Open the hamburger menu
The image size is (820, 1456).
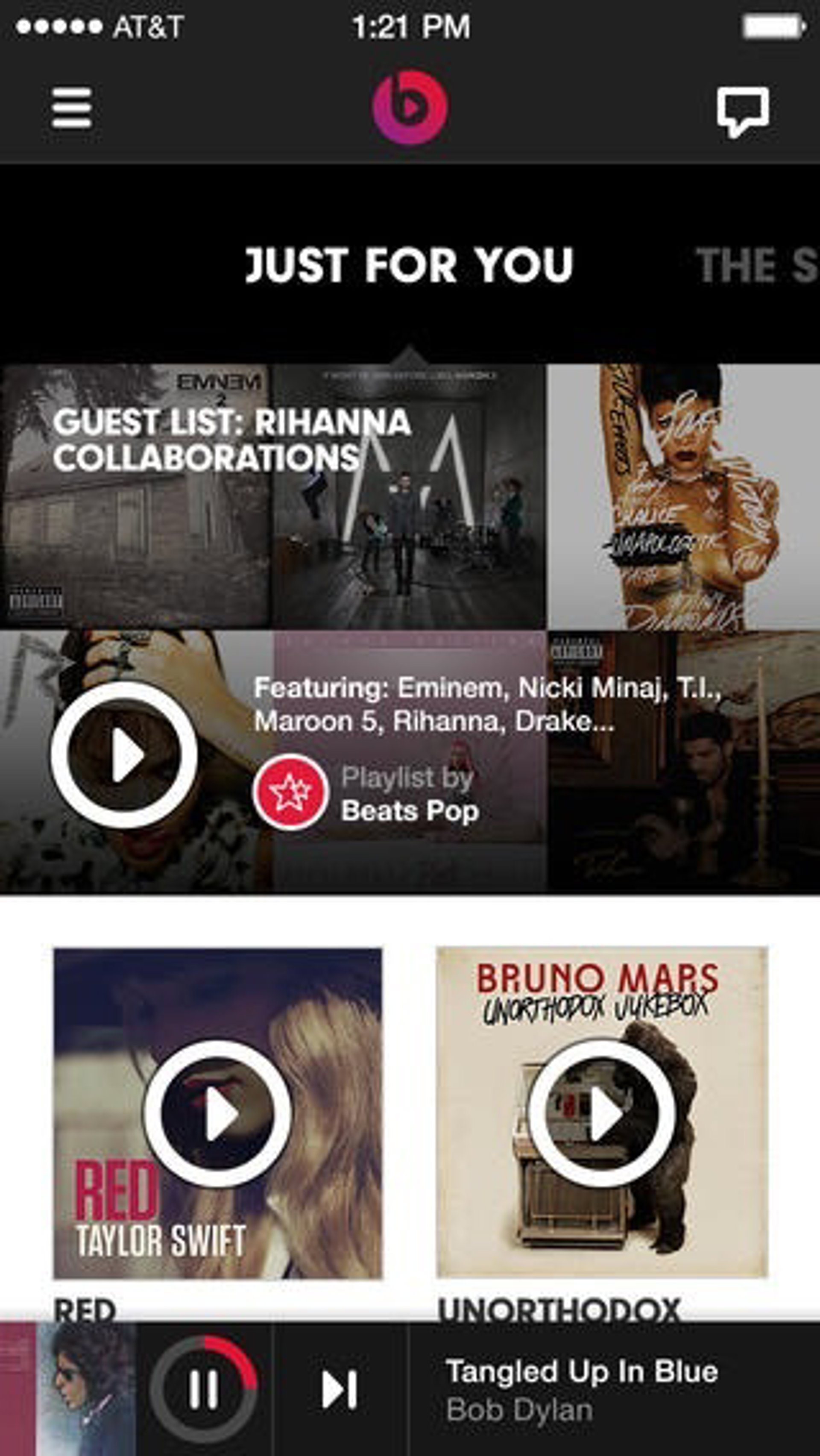[x=72, y=108]
